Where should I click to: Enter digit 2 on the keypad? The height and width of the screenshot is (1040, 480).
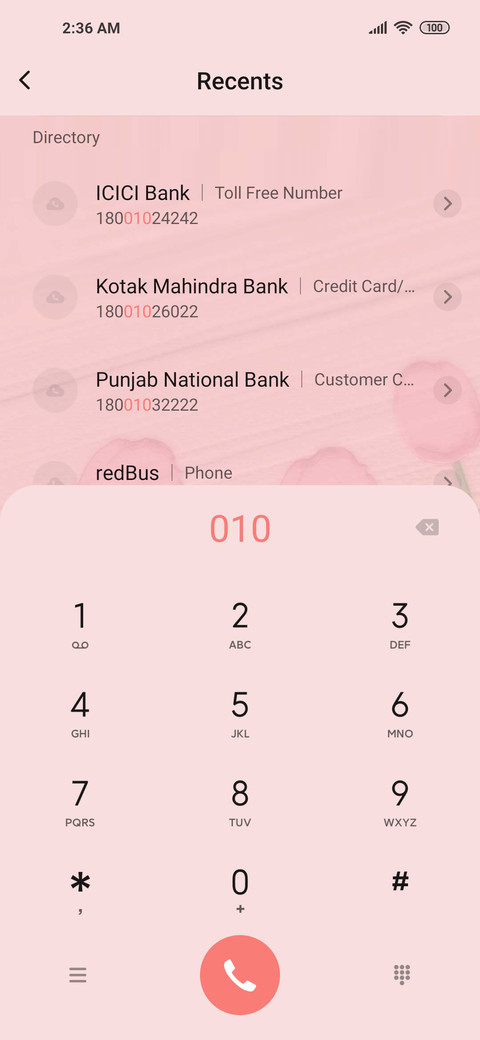[240, 625]
